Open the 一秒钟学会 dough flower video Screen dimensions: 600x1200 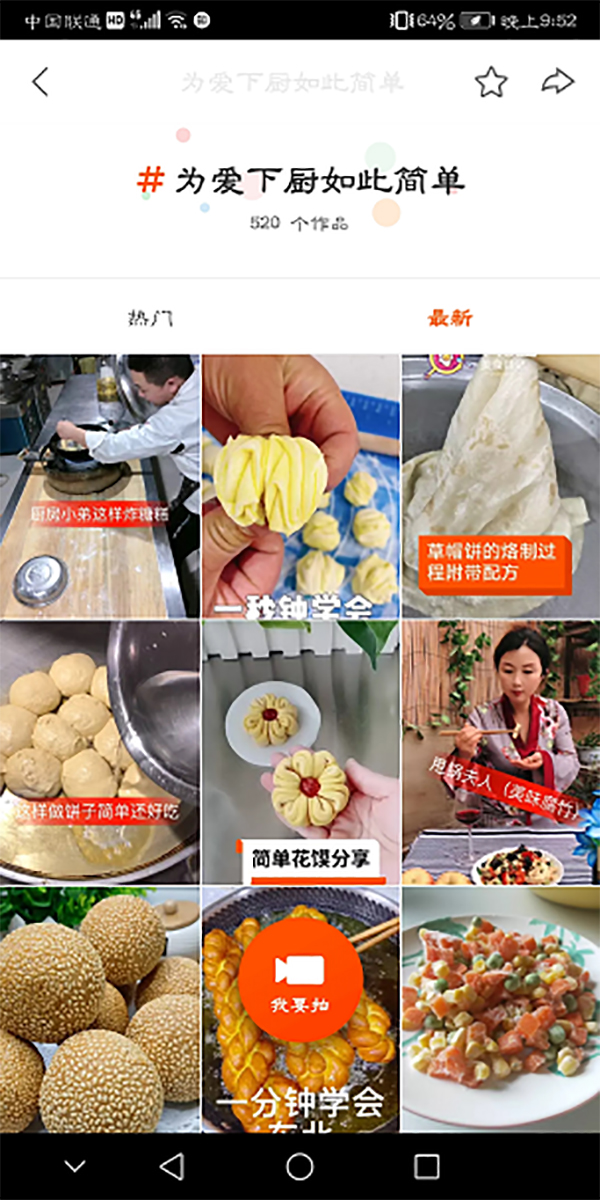click(300, 485)
